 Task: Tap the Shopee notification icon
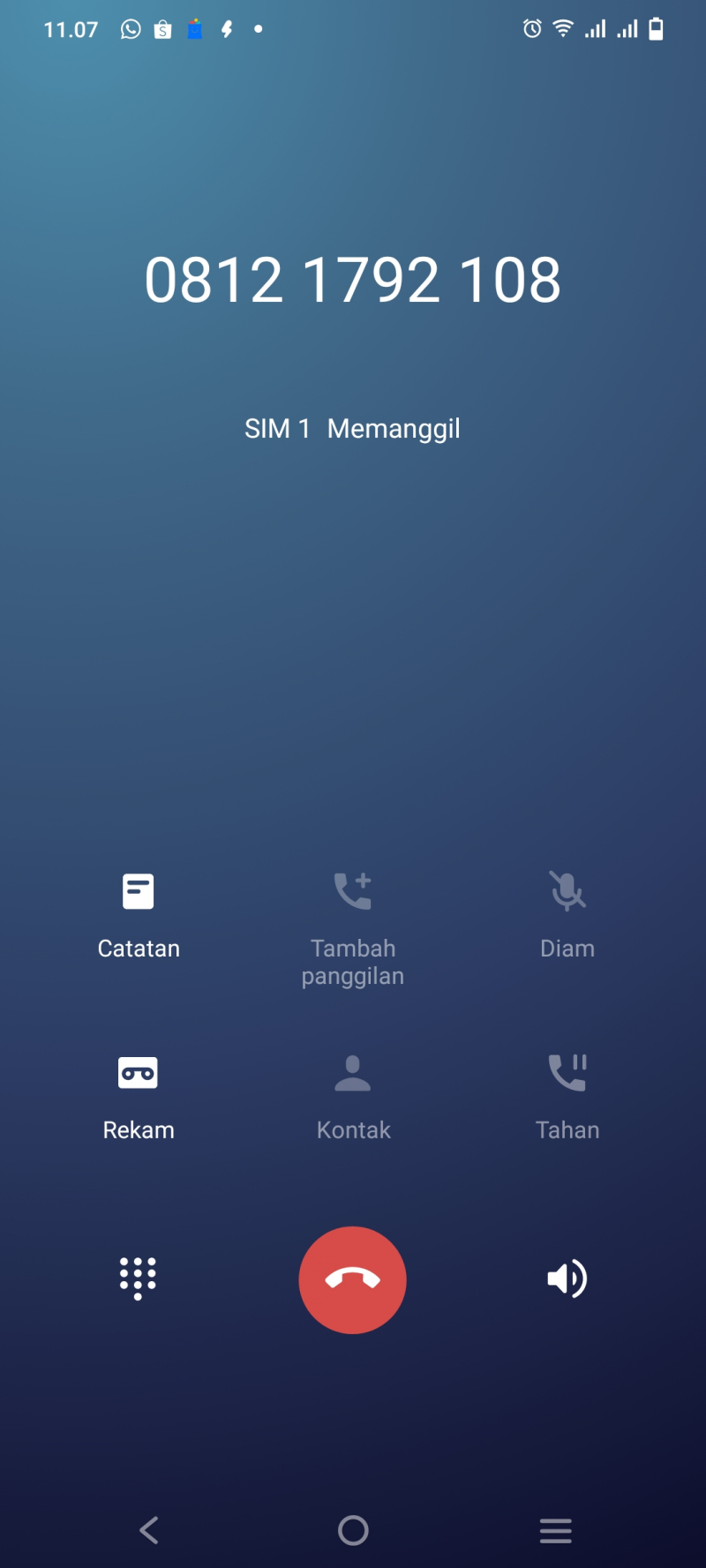point(161,29)
